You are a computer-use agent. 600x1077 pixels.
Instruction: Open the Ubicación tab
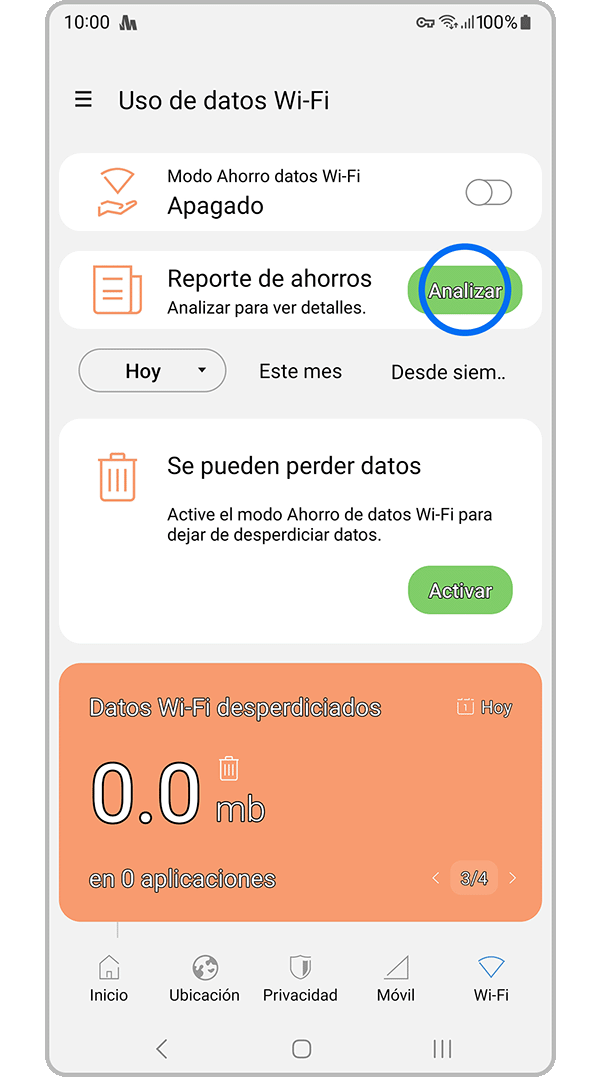click(x=204, y=978)
